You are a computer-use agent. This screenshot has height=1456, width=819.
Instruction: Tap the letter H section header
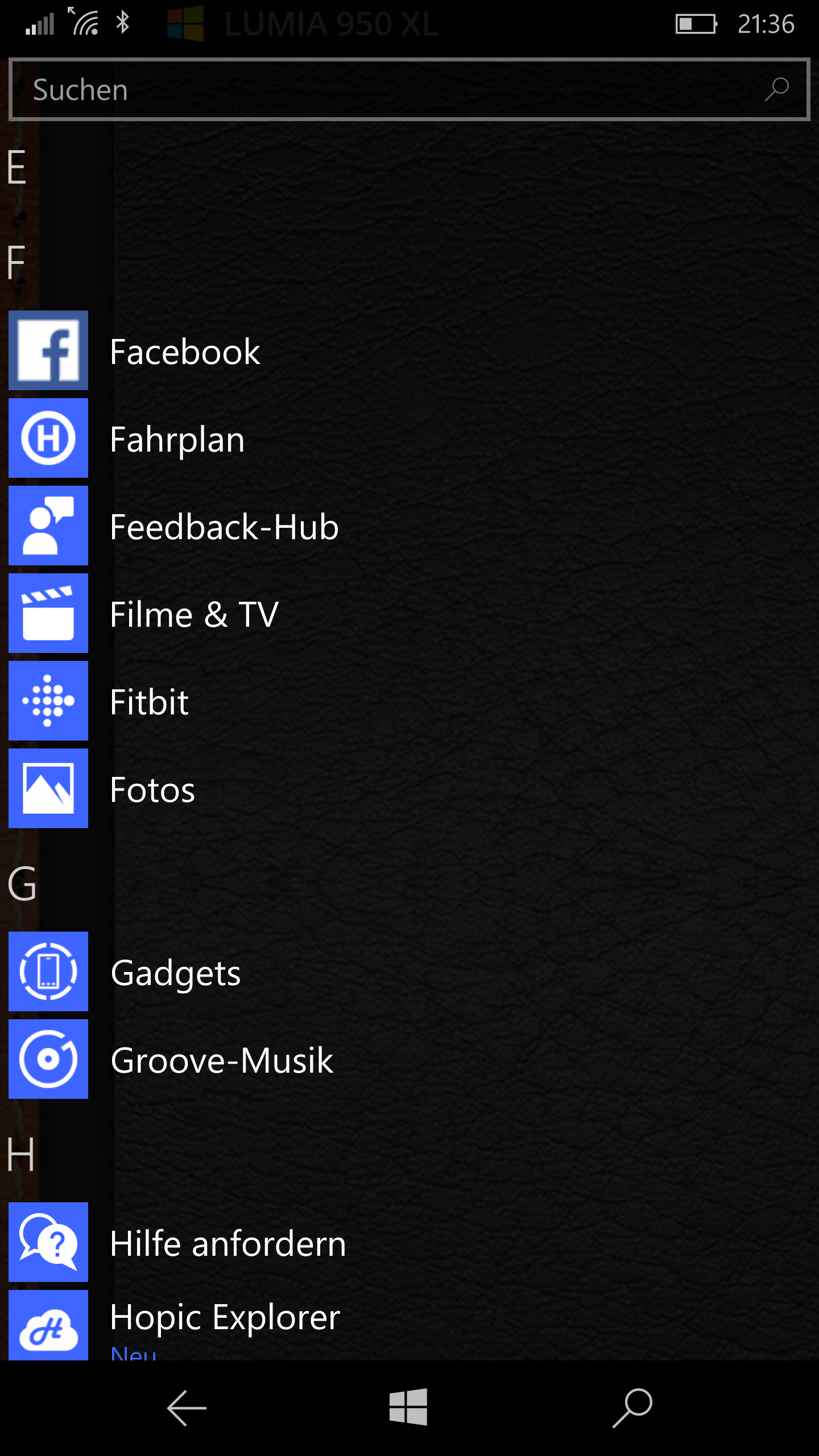pyautogui.click(x=20, y=1155)
